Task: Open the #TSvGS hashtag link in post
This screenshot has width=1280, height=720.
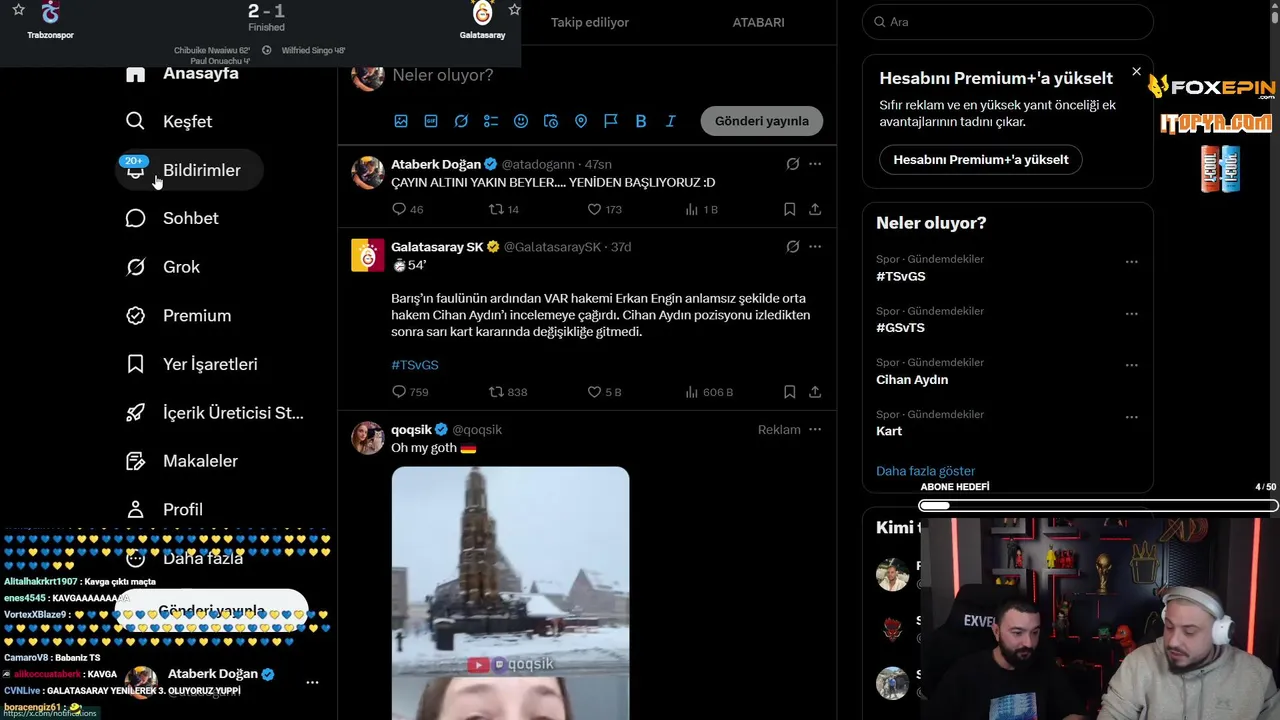Action: (x=414, y=365)
